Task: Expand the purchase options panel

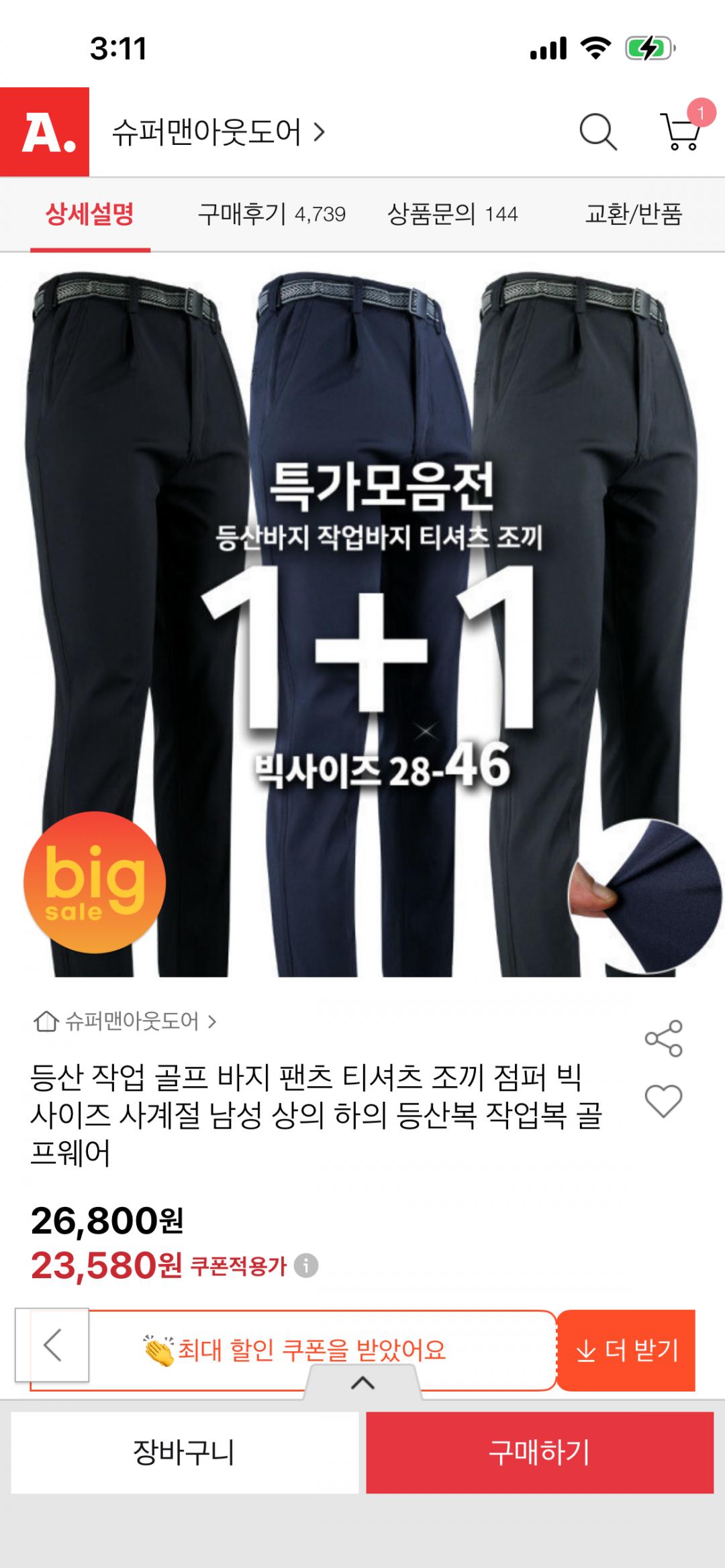Action: tap(362, 1382)
